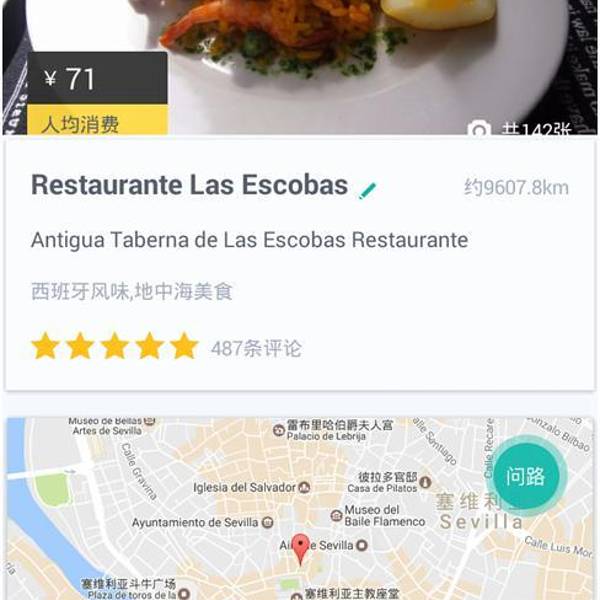Screen dimensions: 600x600
Task: Open the 487条评论 reviews
Action: coord(256,349)
